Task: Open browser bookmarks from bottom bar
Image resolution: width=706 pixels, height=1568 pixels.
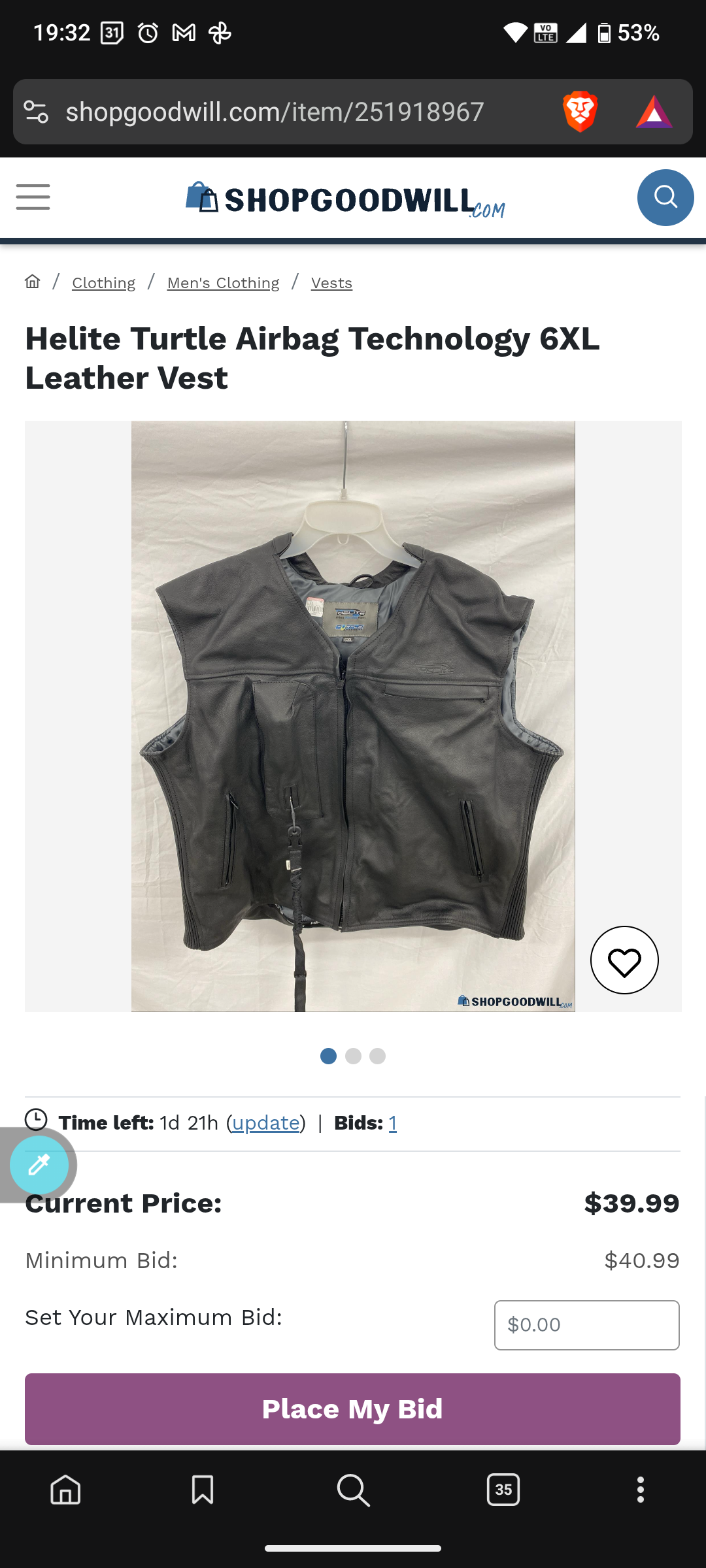Action: pos(203,1490)
